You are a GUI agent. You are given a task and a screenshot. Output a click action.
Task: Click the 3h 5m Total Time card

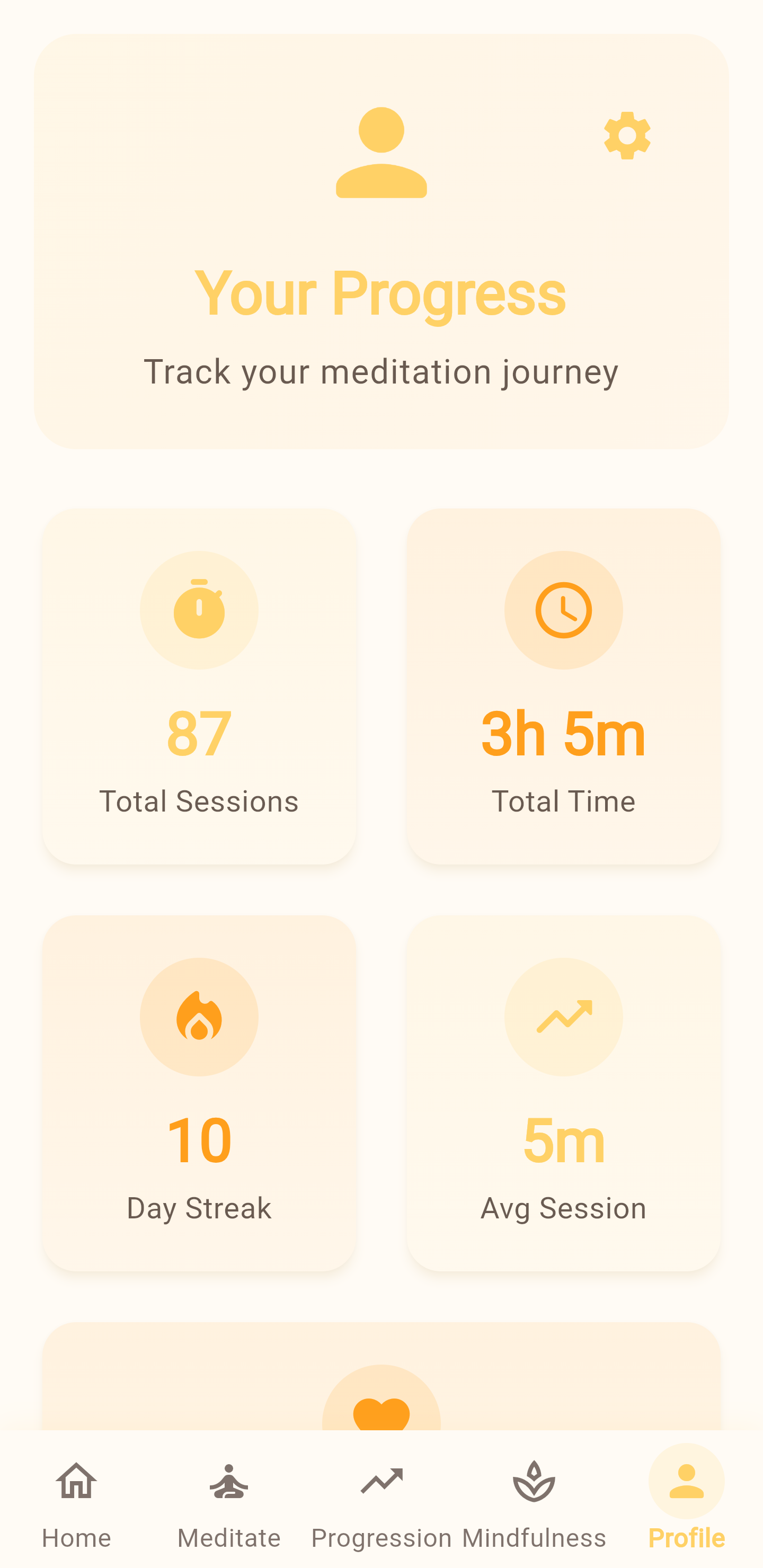pyautogui.click(x=563, y=694)
